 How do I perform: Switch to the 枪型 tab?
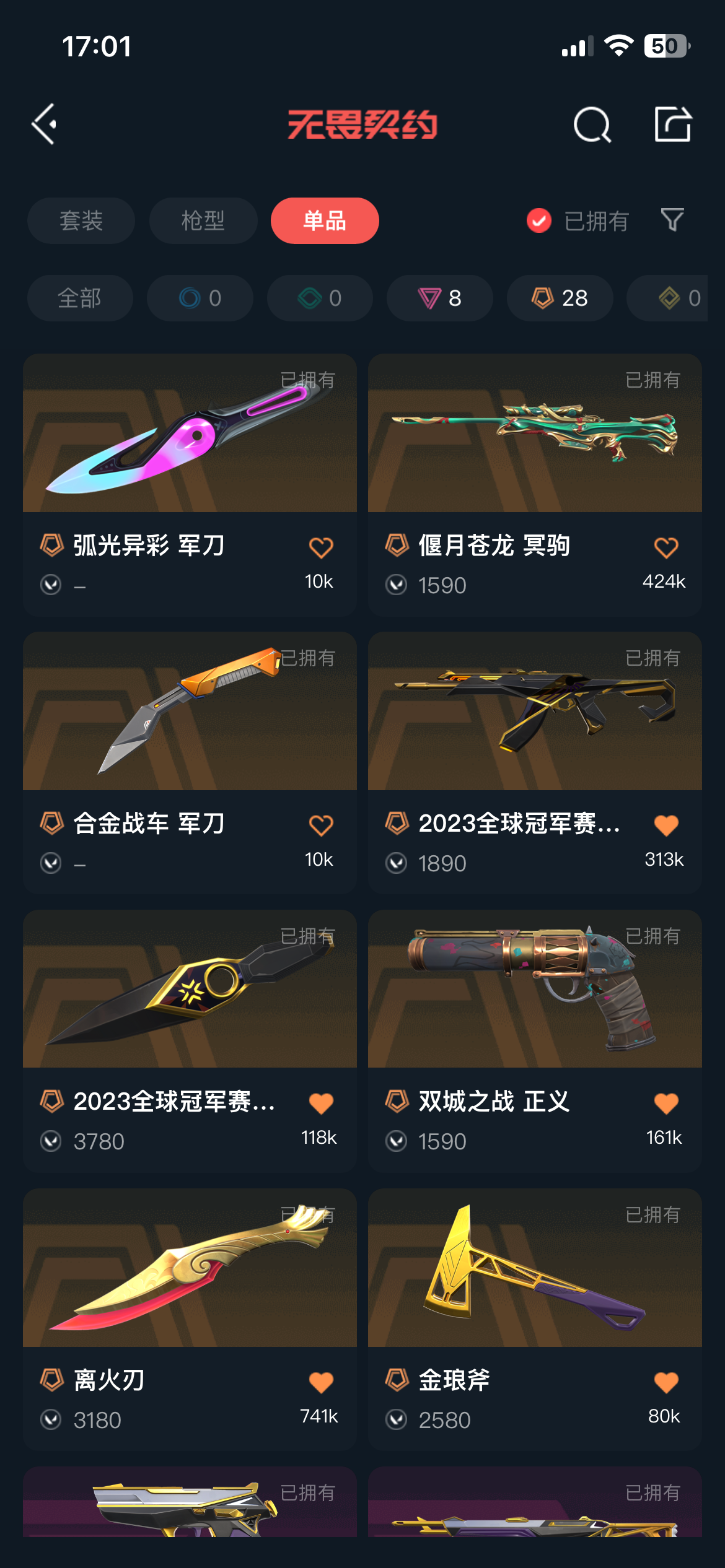point(203,220)
